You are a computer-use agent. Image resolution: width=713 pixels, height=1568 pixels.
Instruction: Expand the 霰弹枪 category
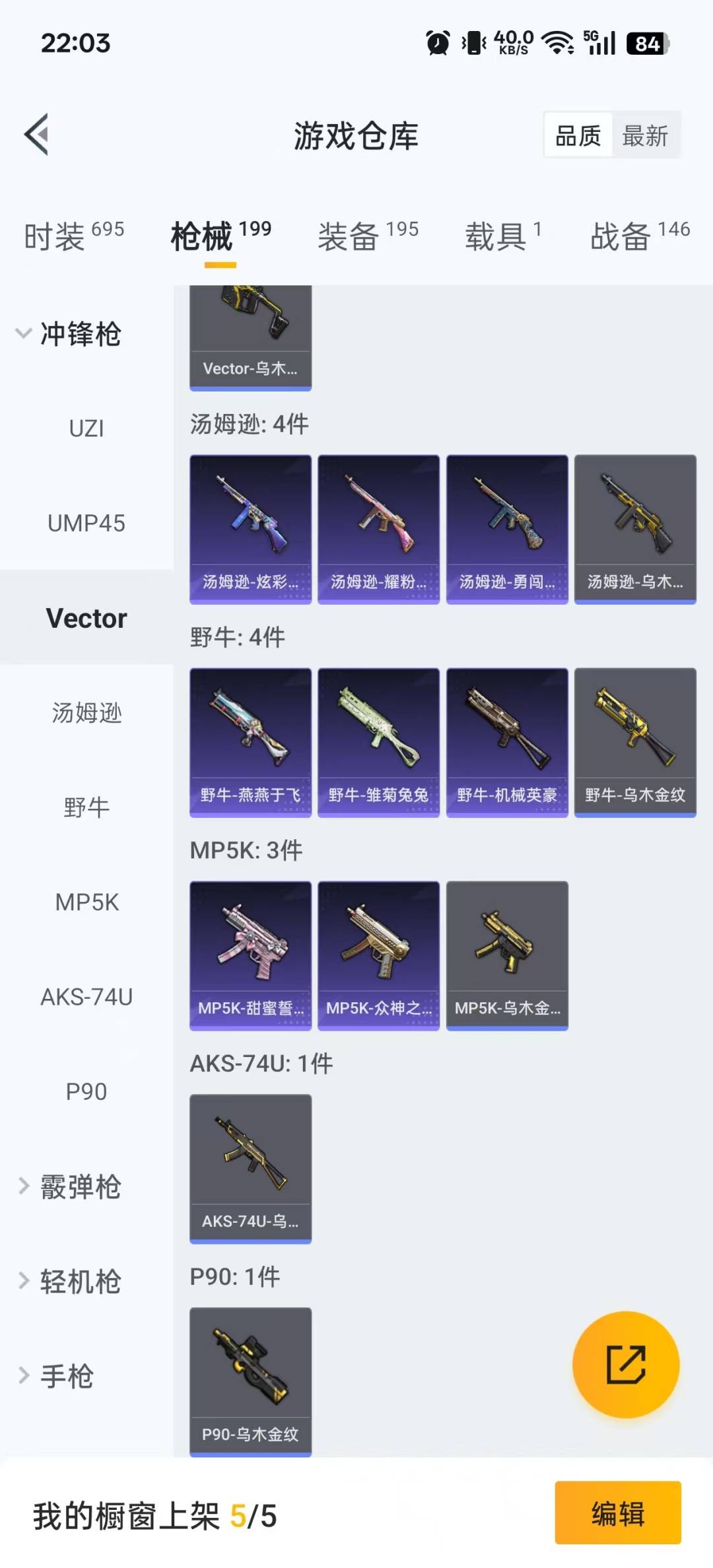[x=71, y=1187]
